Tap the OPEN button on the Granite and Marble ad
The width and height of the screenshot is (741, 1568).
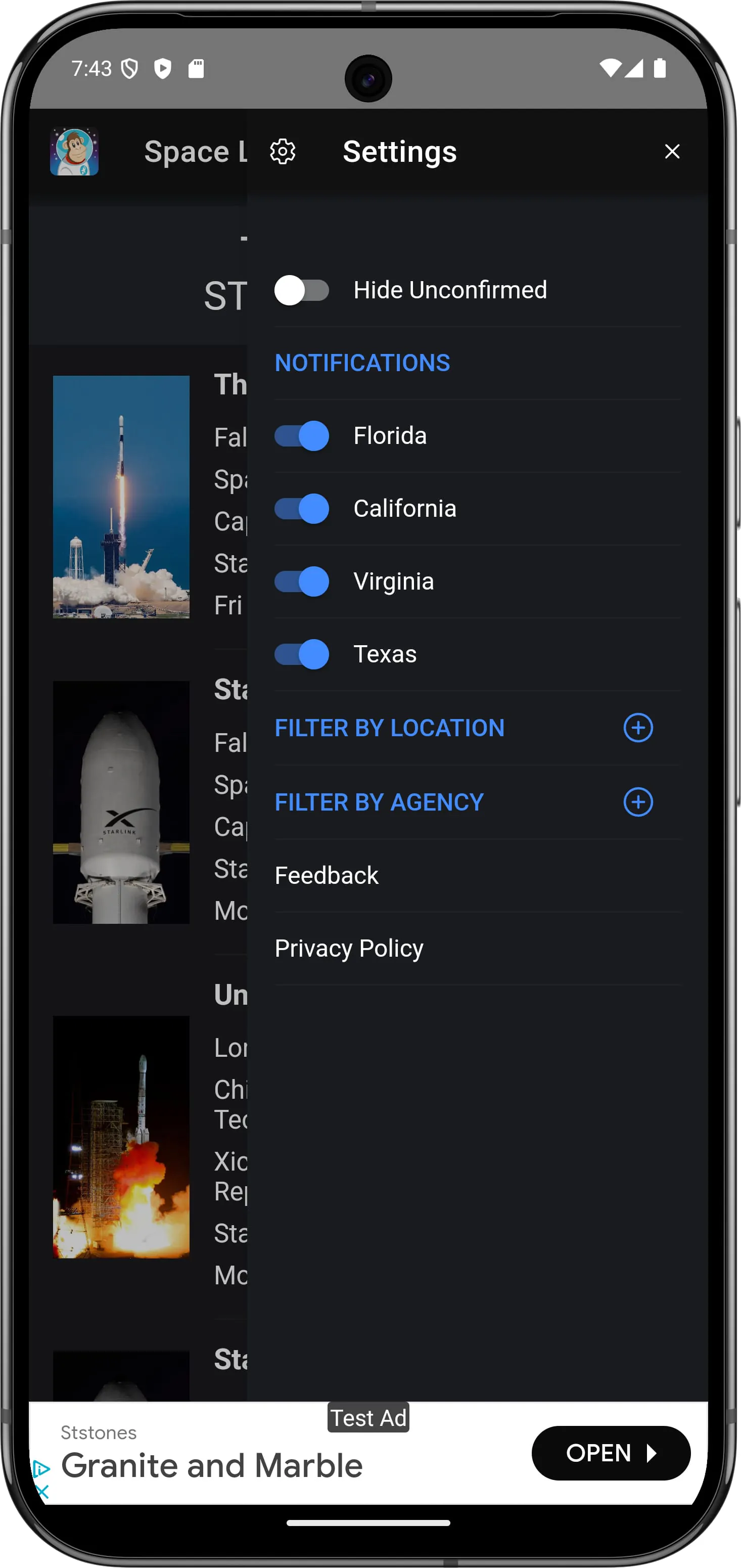(x=610, y=1454)
